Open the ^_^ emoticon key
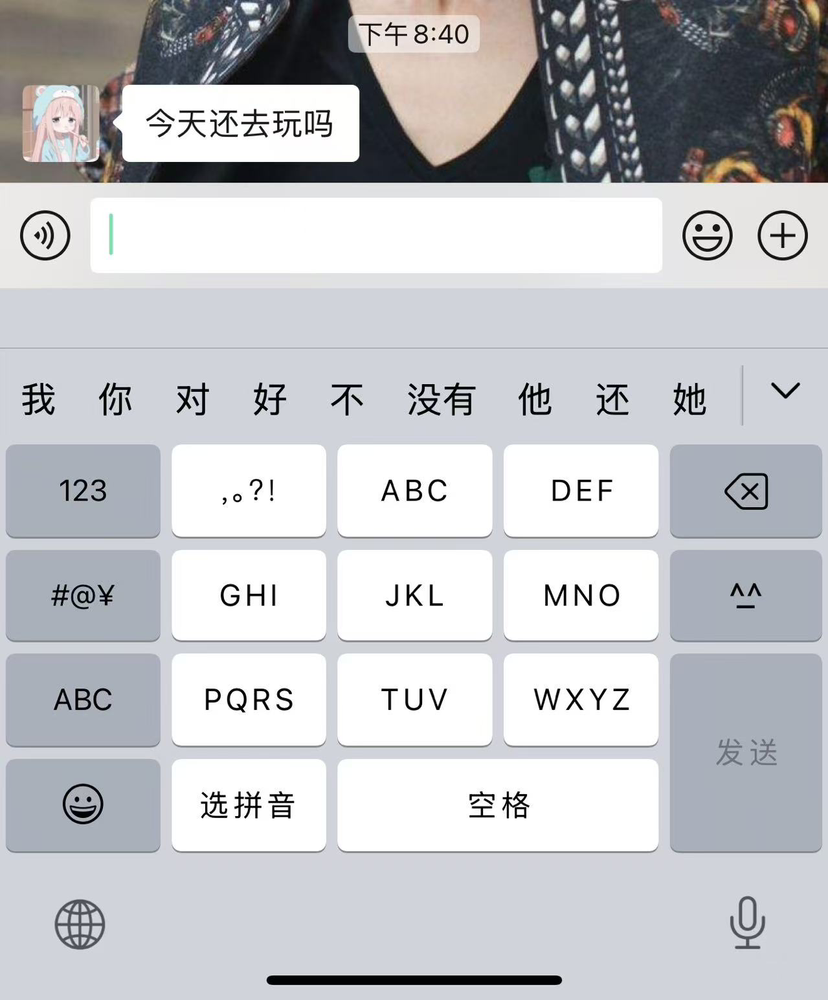Image resolution: width=828 pixels, height=1000 pixels. (747, 596)
